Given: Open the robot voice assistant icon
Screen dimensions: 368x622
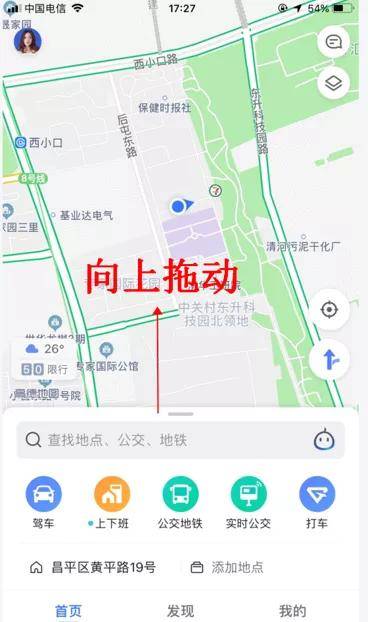Looking at the screenshot, I should 324,440.
